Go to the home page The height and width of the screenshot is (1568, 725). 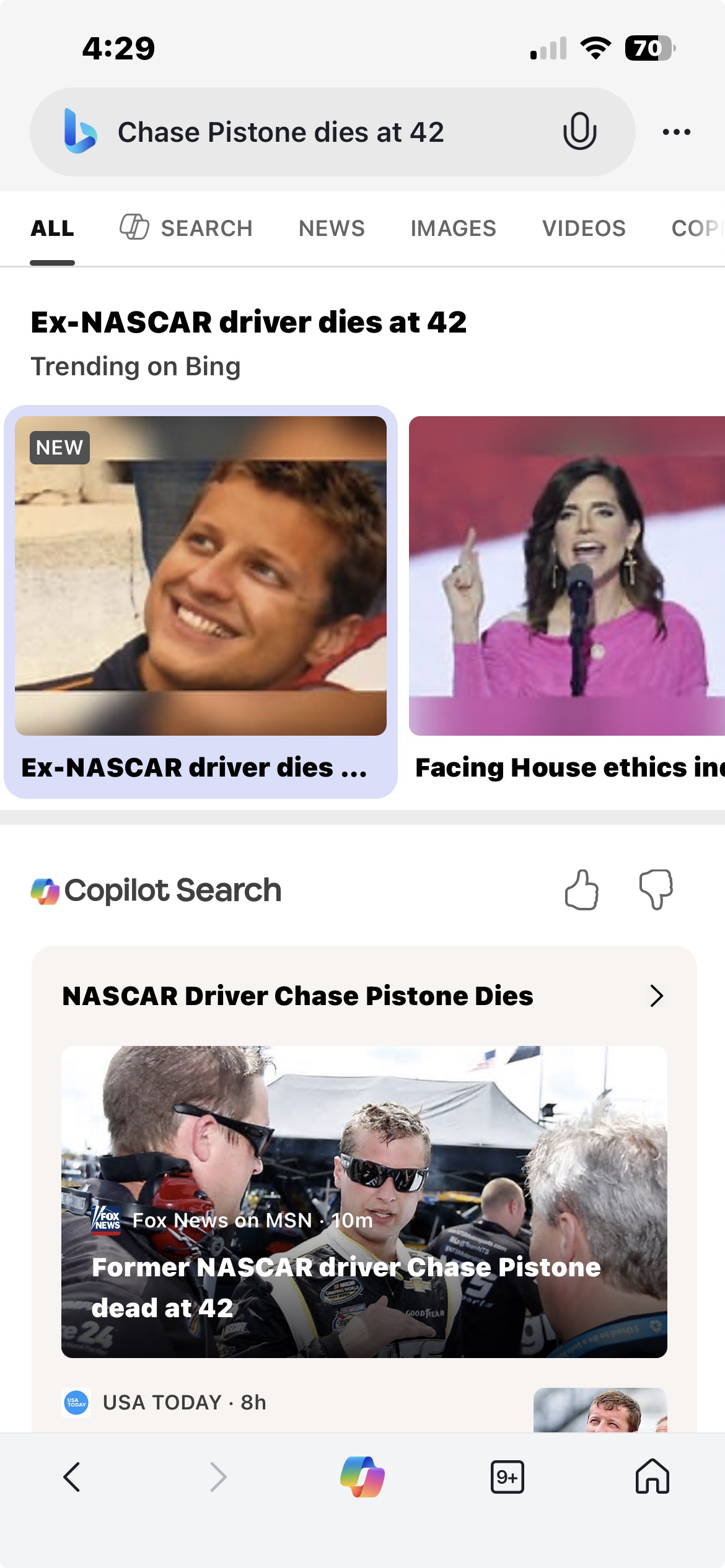[x=652, y=1477]
